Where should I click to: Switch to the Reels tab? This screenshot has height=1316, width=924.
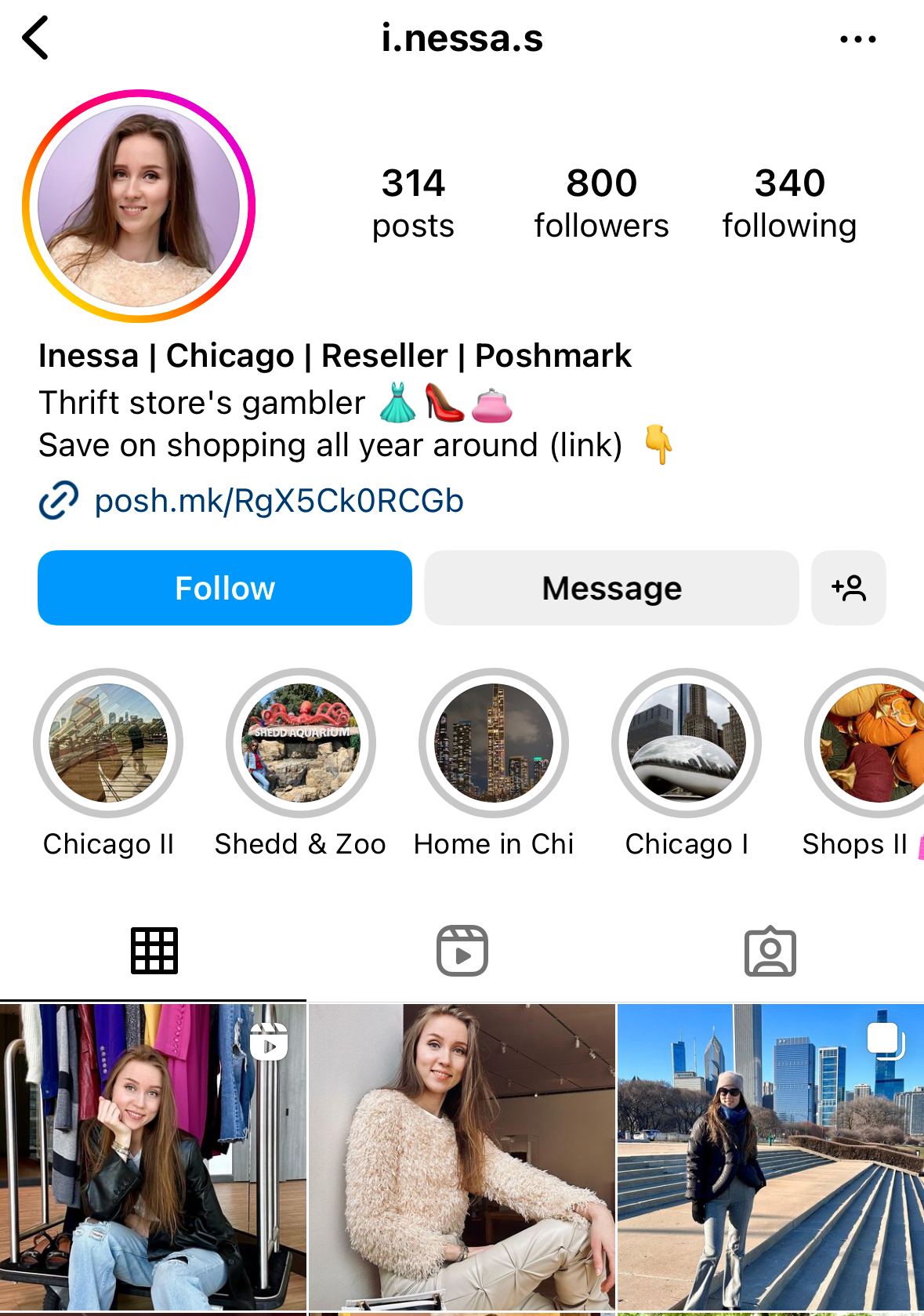[462, 951]
